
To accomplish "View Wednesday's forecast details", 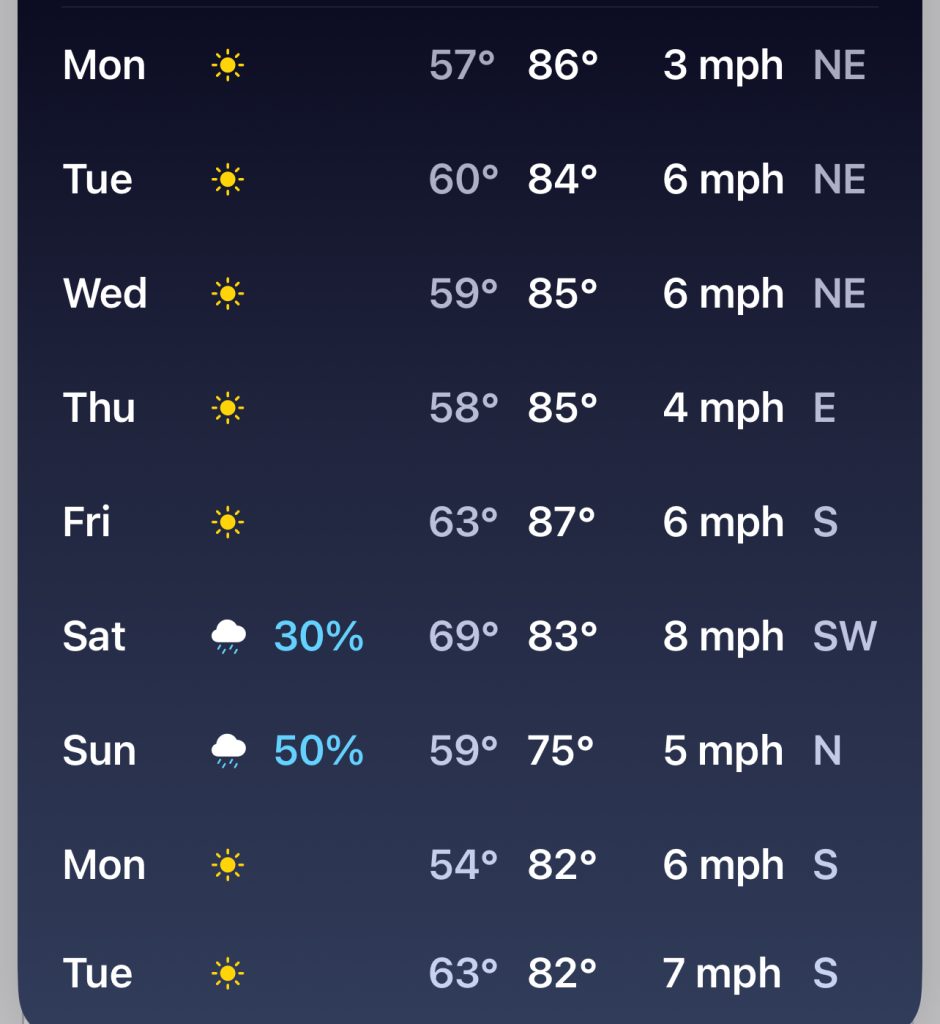I will [x=468, y=294].
